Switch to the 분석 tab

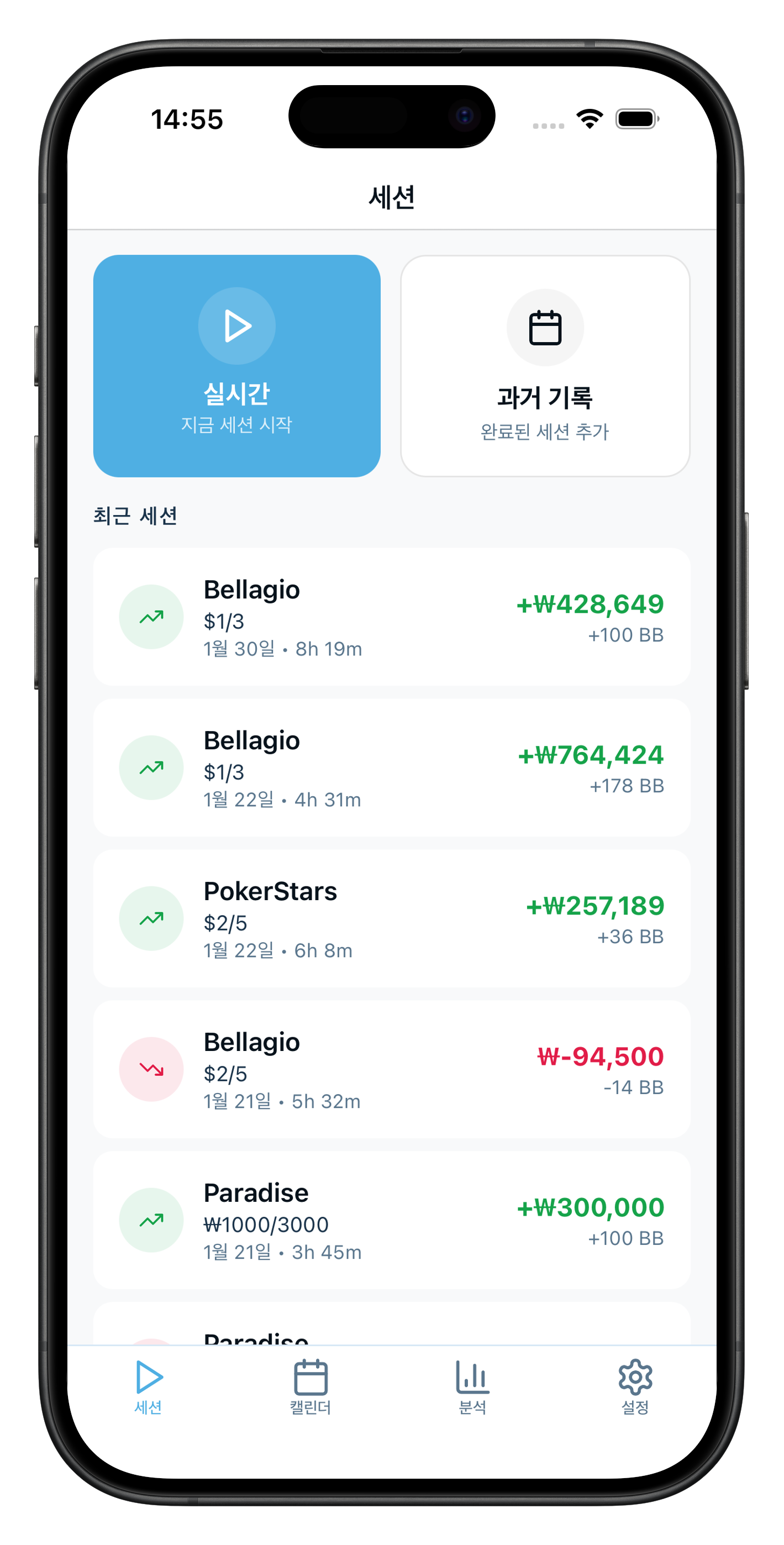point(472,1386)
